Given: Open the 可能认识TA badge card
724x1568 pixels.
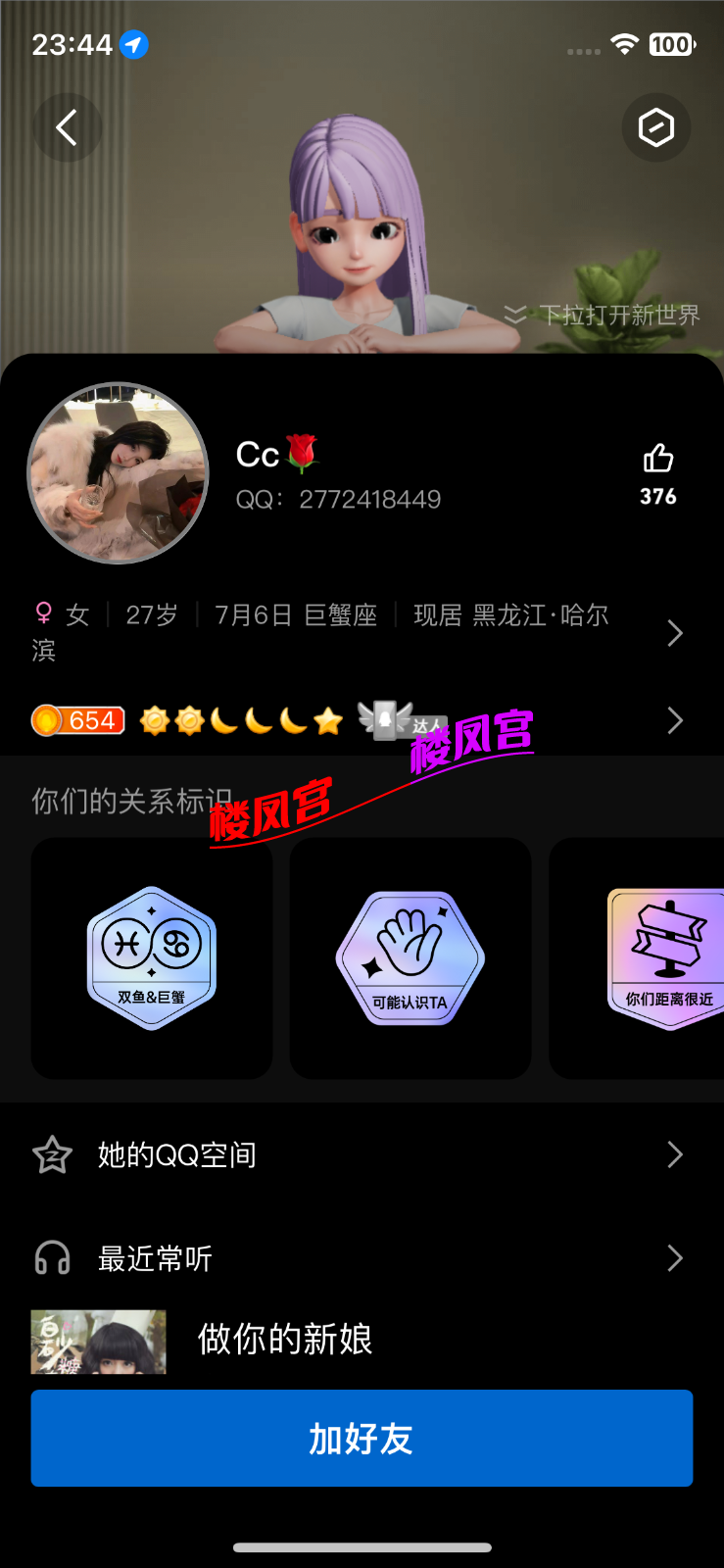Looking at the screenshot, I should pos(410,958).
